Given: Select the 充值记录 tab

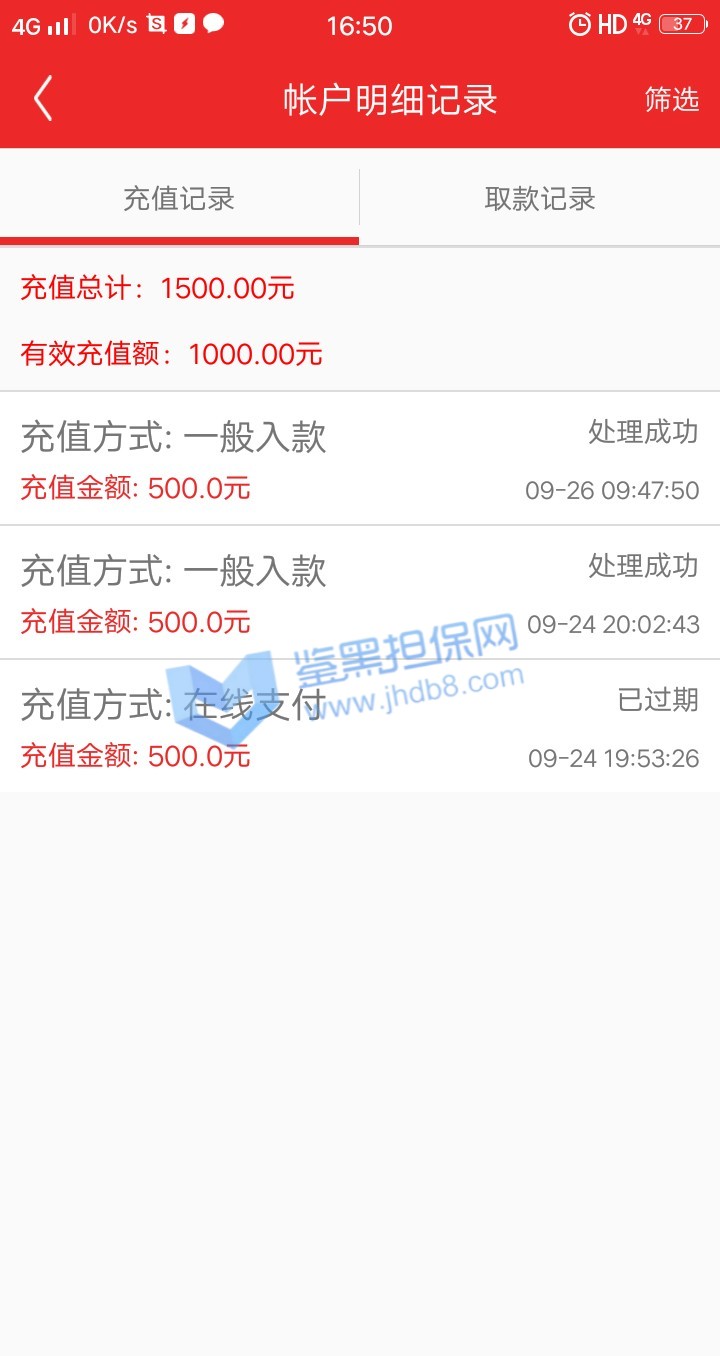Looking at the screenshot, I should click(x=179, y=199).
